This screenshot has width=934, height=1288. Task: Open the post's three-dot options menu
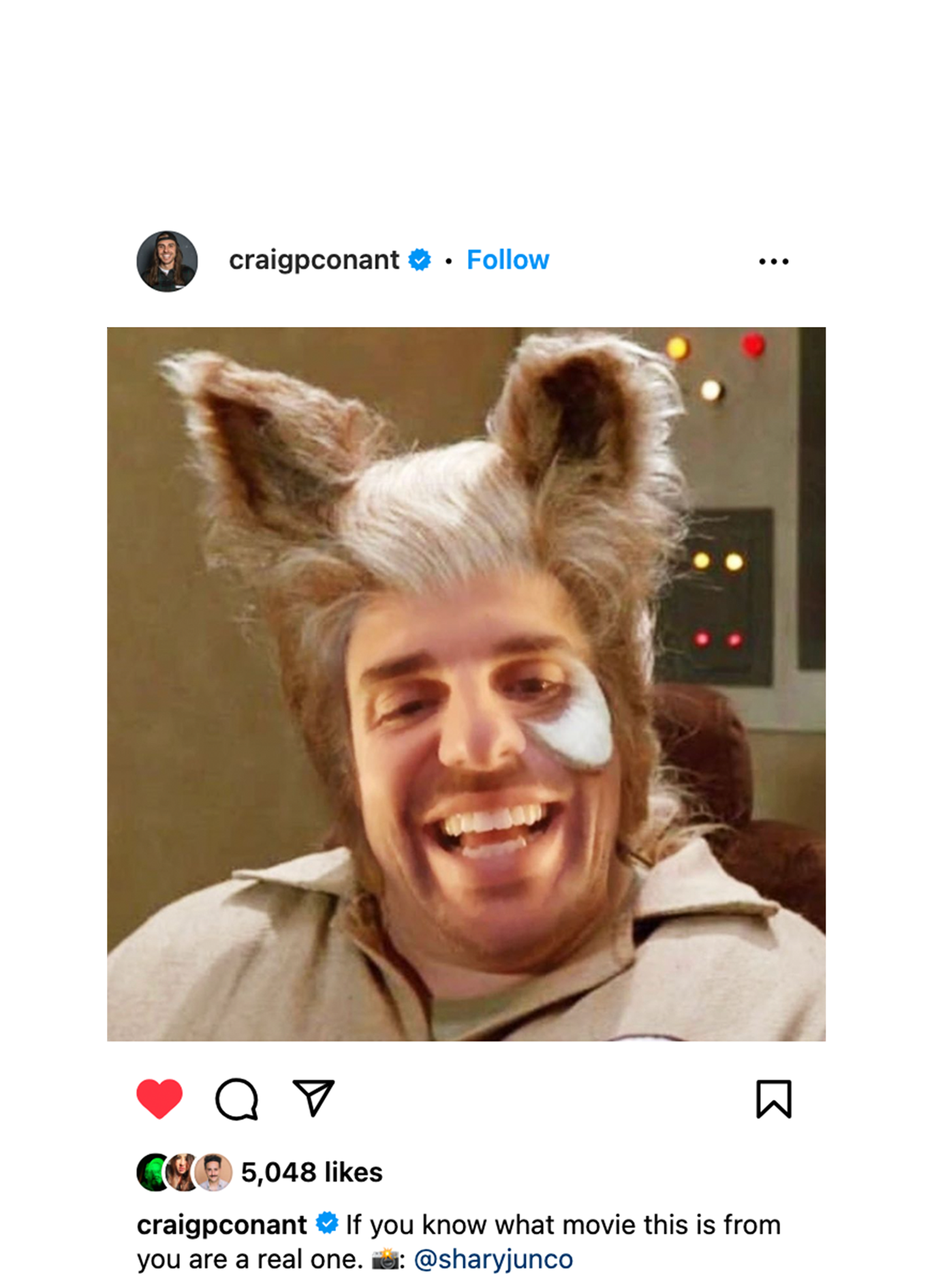(x=773, y=262)
